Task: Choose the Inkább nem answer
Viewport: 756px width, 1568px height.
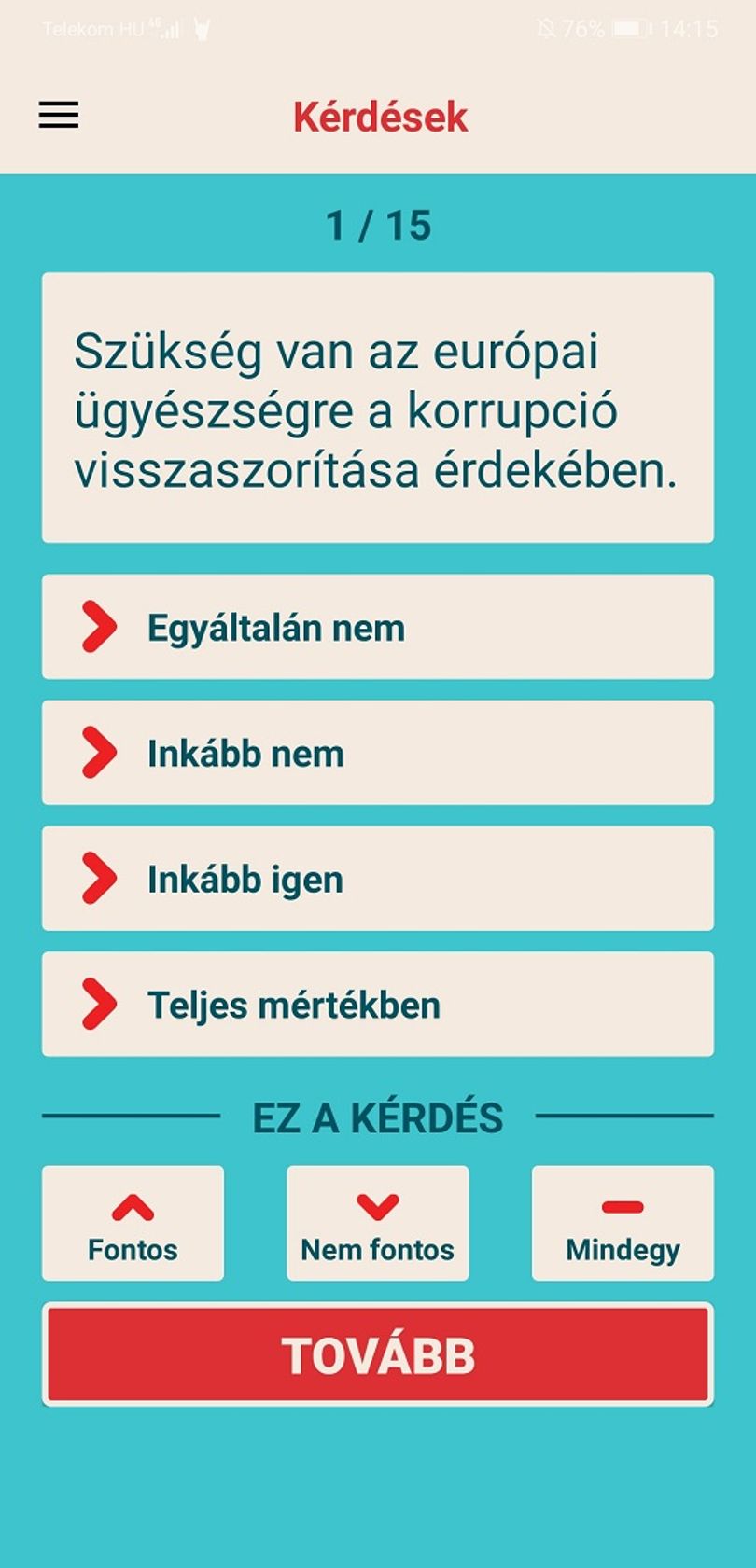Action: coord(378,753)
